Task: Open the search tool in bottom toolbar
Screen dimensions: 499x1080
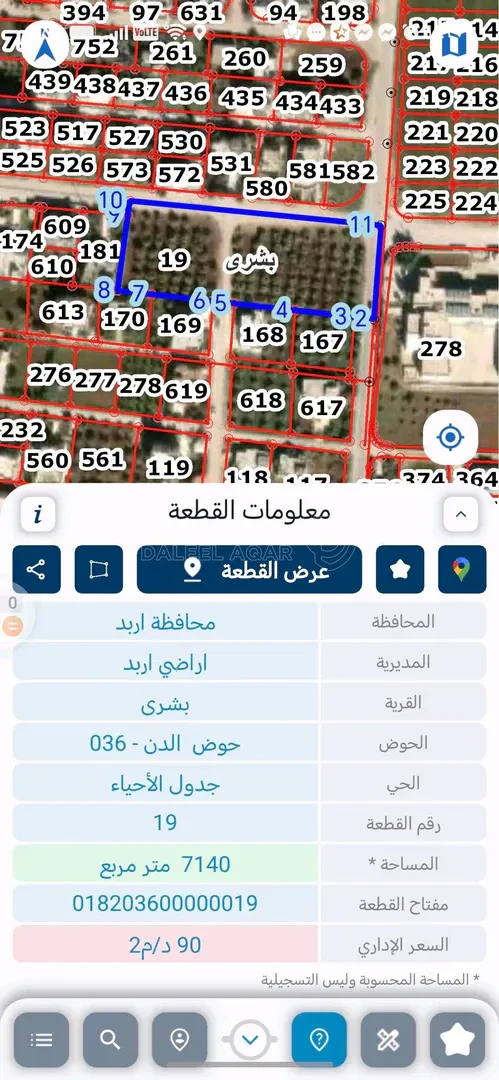Action: click(110, 1039)
